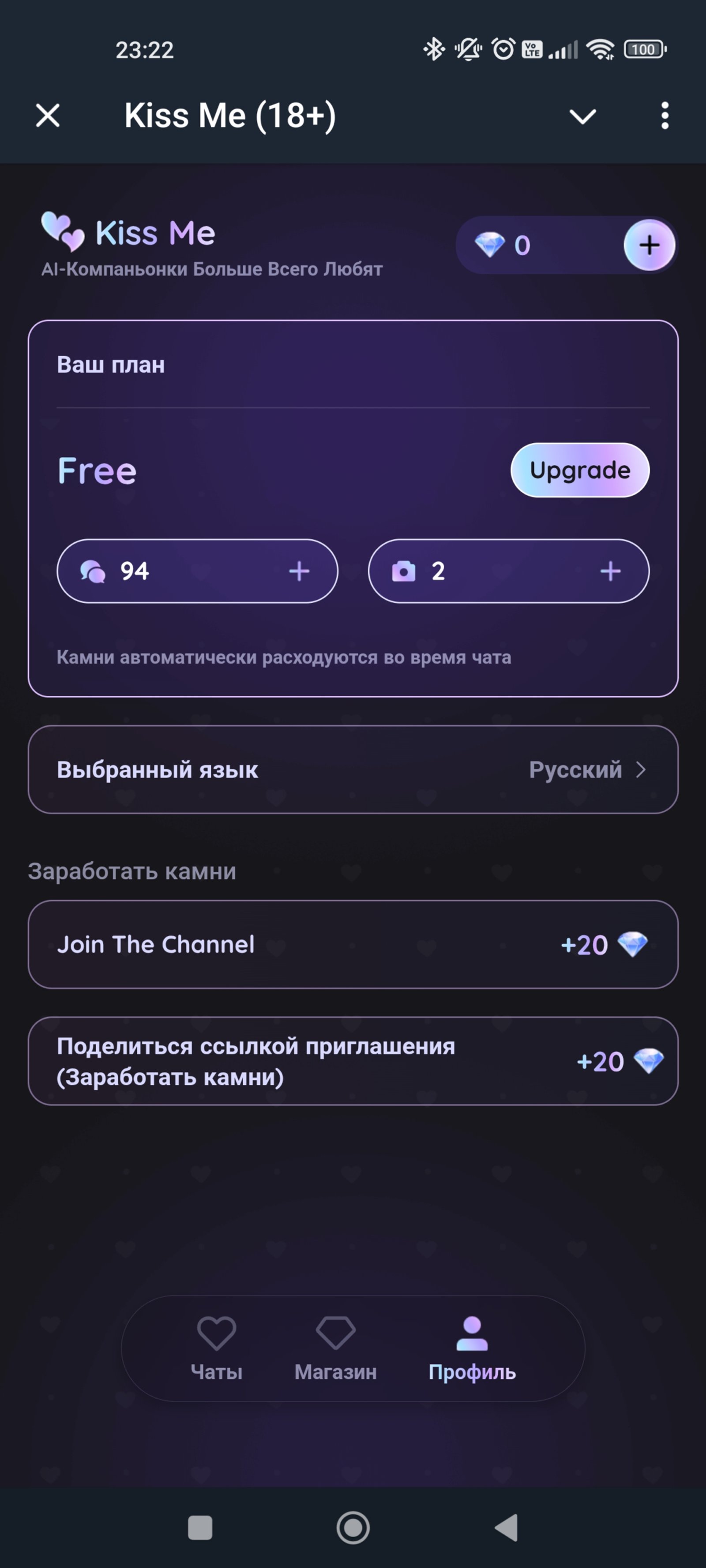Select Join The Channel to earn gems

click(353, 944)
